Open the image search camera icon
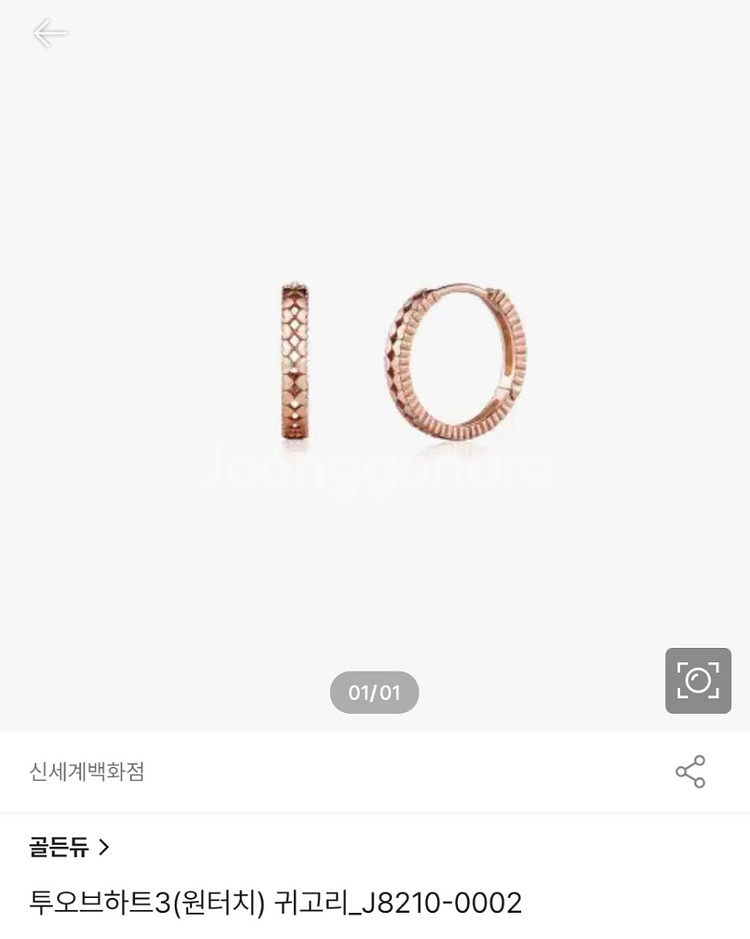Screen dimensions: 750x939 tap(698, 680)
